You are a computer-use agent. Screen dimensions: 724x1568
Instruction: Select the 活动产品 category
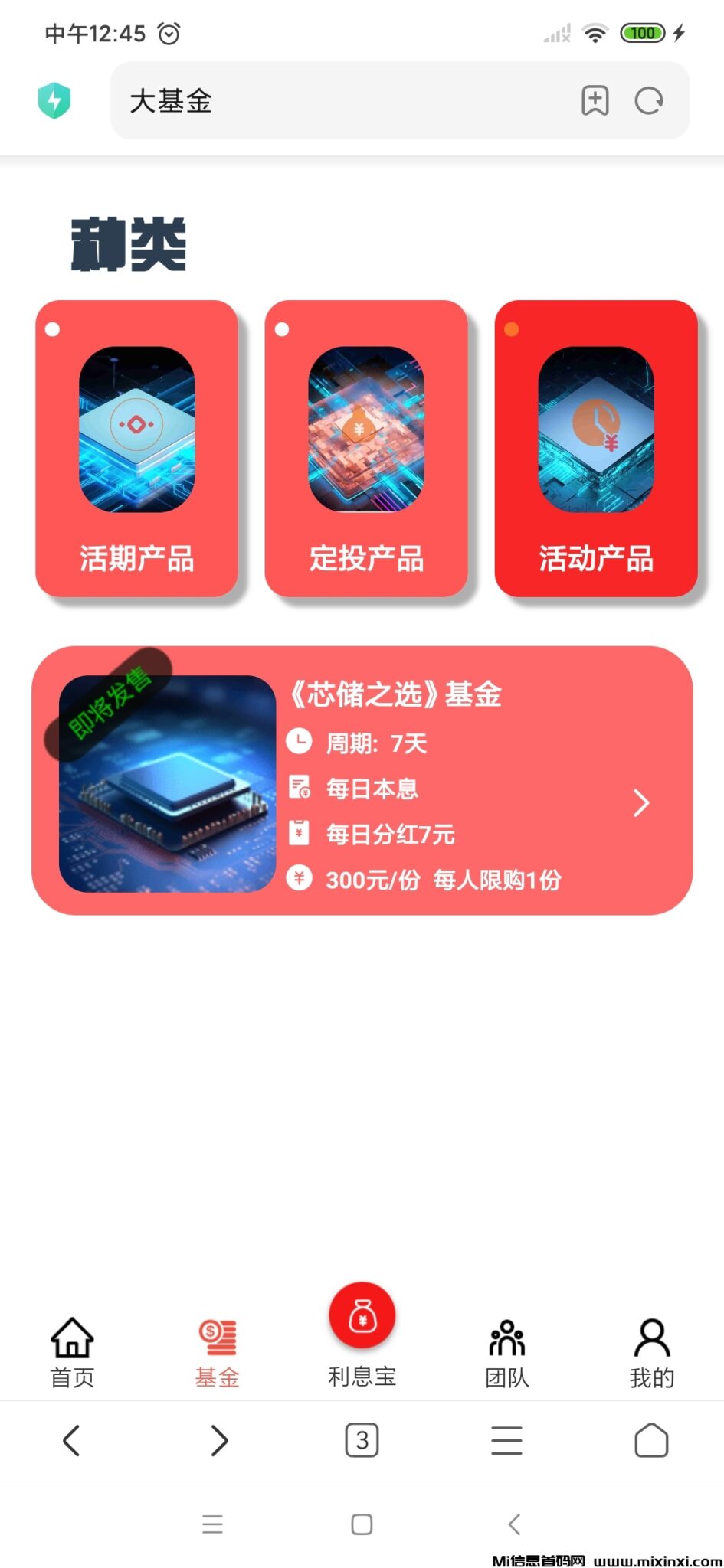point(595,448)
